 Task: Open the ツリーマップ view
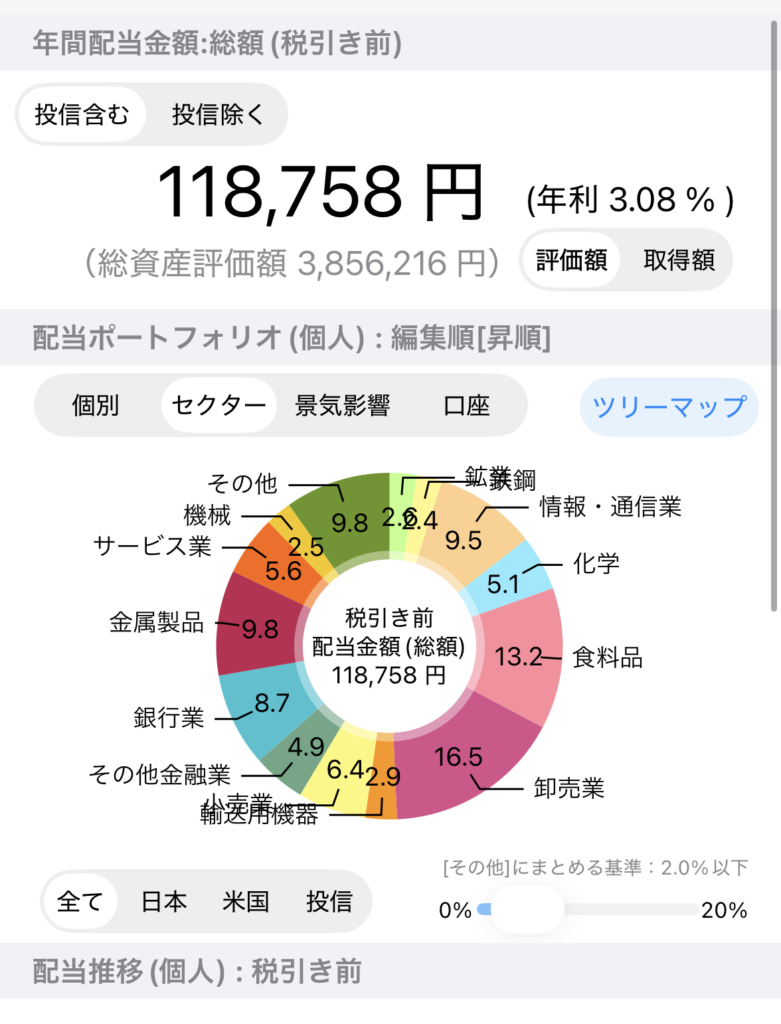tap(669, 406)
